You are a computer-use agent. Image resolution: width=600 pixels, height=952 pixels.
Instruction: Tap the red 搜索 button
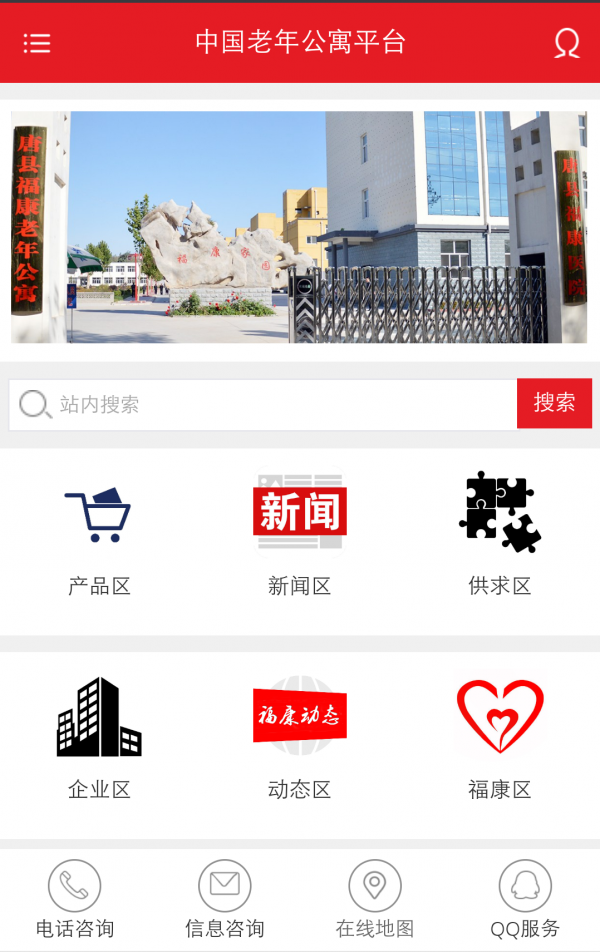554,403
